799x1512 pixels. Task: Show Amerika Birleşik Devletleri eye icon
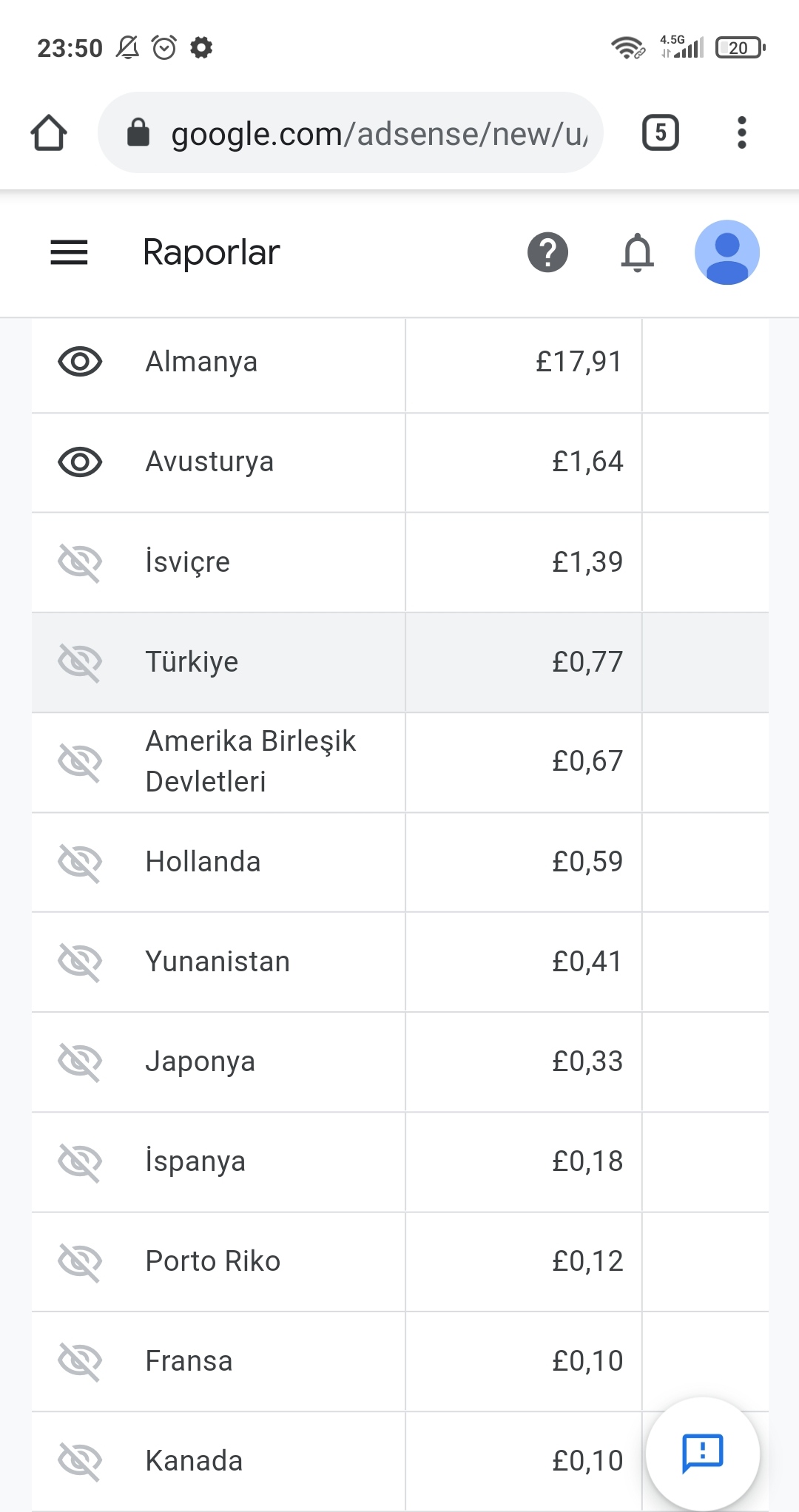pyautogui.click(x=80, y=762)
